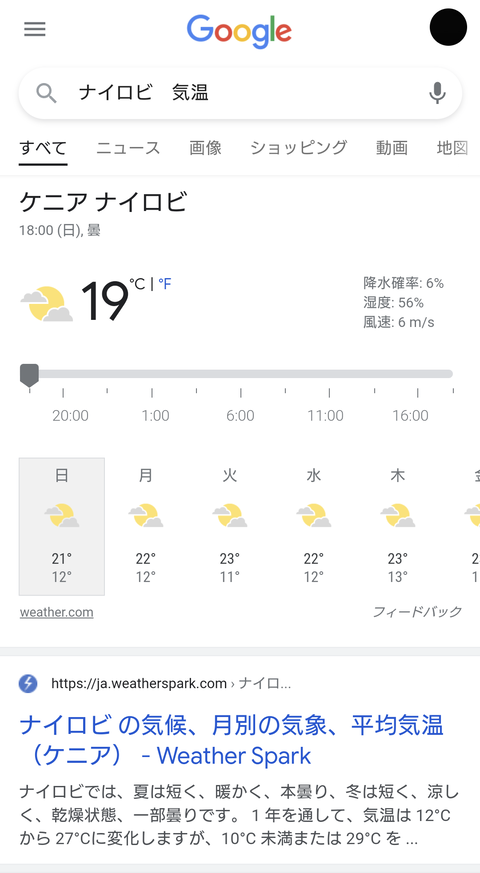Start voice search with the microphone
The image size is (480, 873).
[x=437, y=94]
